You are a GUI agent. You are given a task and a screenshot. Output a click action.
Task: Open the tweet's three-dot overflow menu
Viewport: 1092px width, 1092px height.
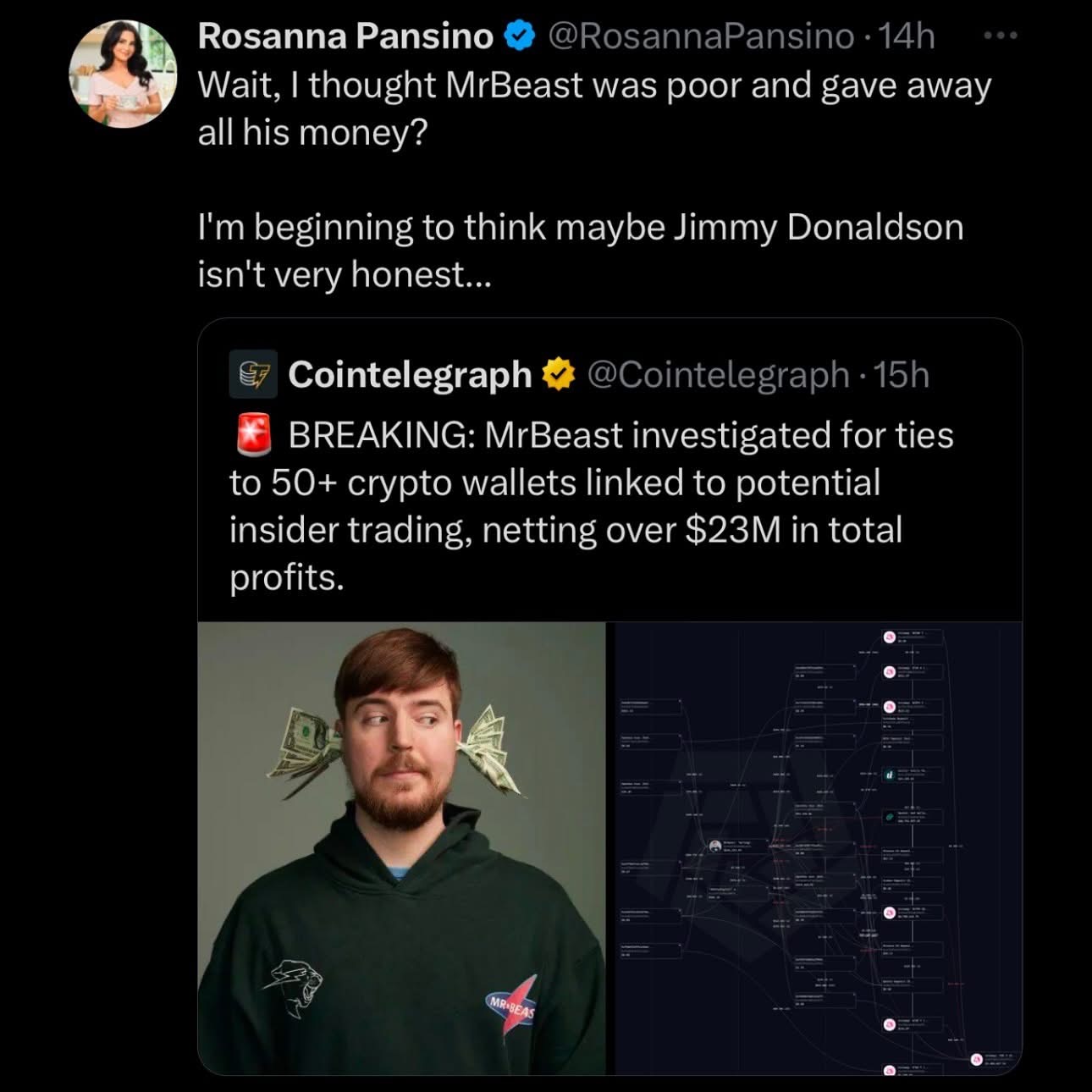[1000, 36]
